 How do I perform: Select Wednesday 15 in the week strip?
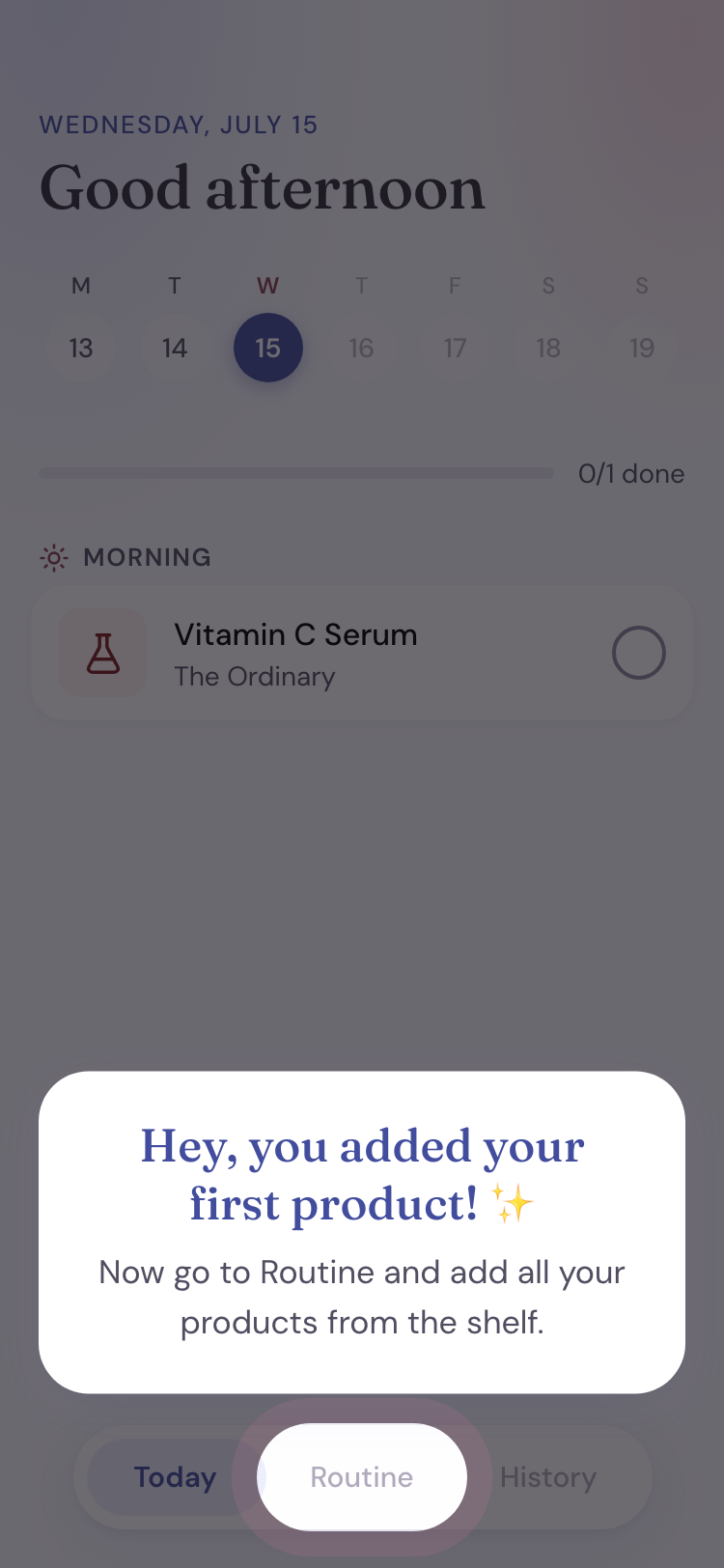pos(268,348)
